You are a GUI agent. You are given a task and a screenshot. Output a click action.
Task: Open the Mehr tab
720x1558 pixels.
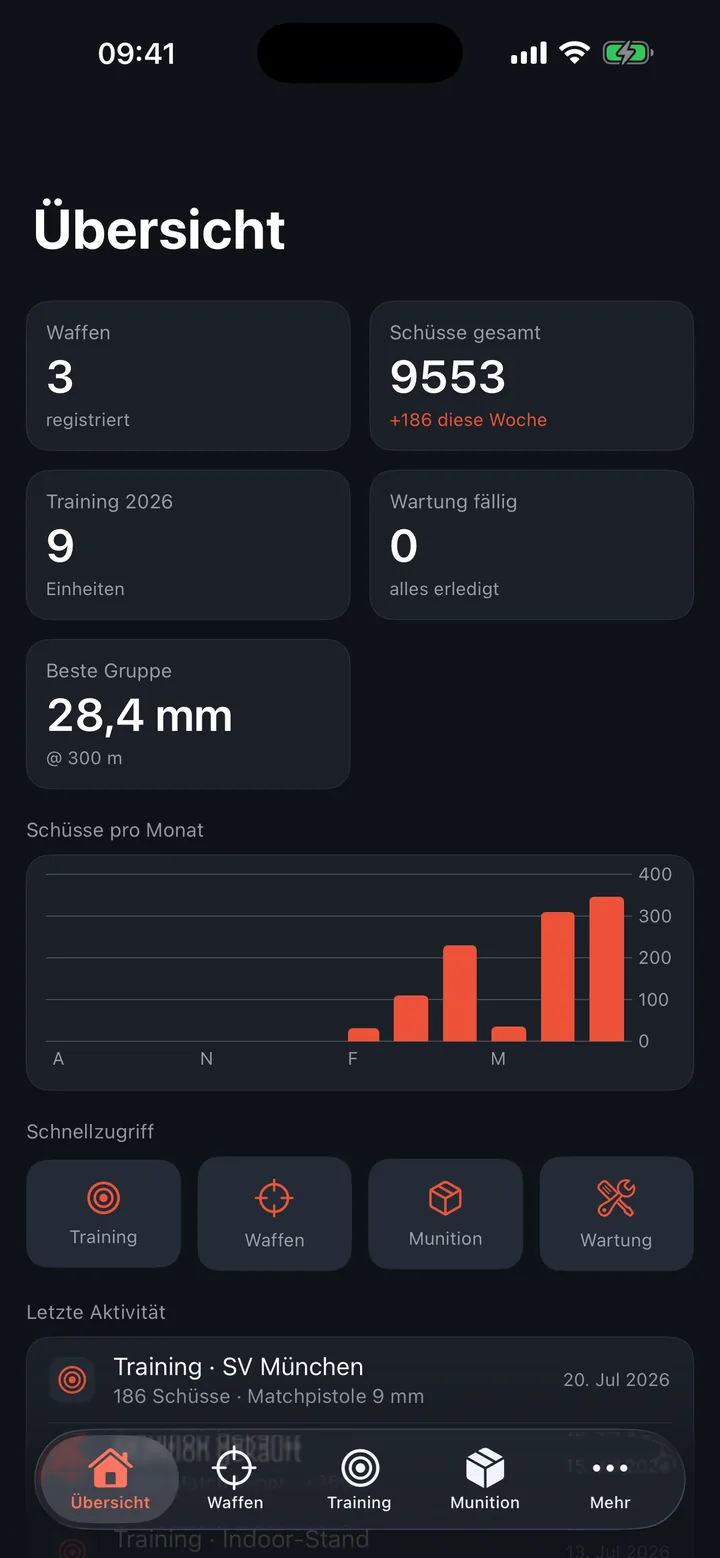click(x=610, y=1480)
